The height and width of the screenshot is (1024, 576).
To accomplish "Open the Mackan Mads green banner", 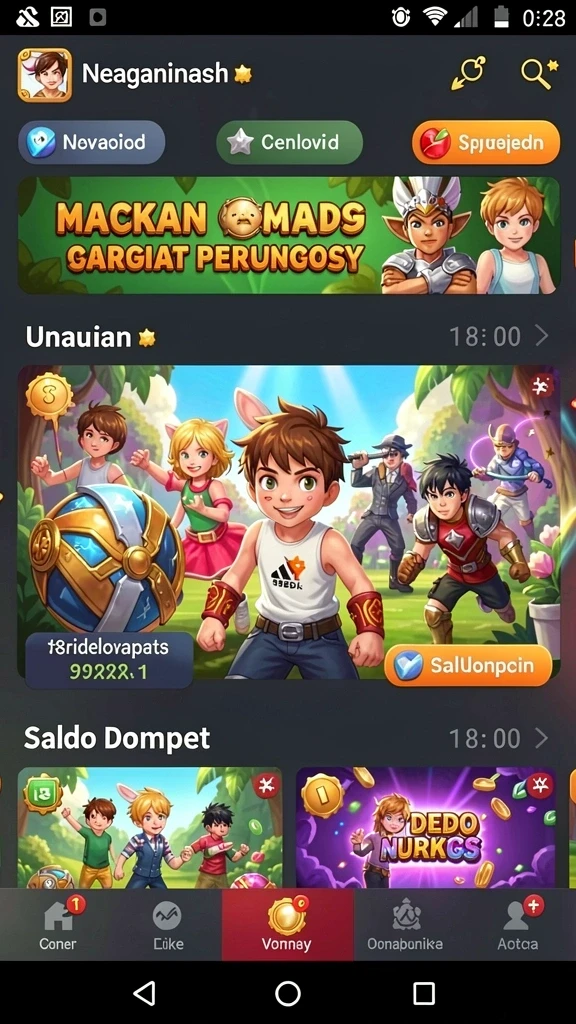I will pos(289,235).
